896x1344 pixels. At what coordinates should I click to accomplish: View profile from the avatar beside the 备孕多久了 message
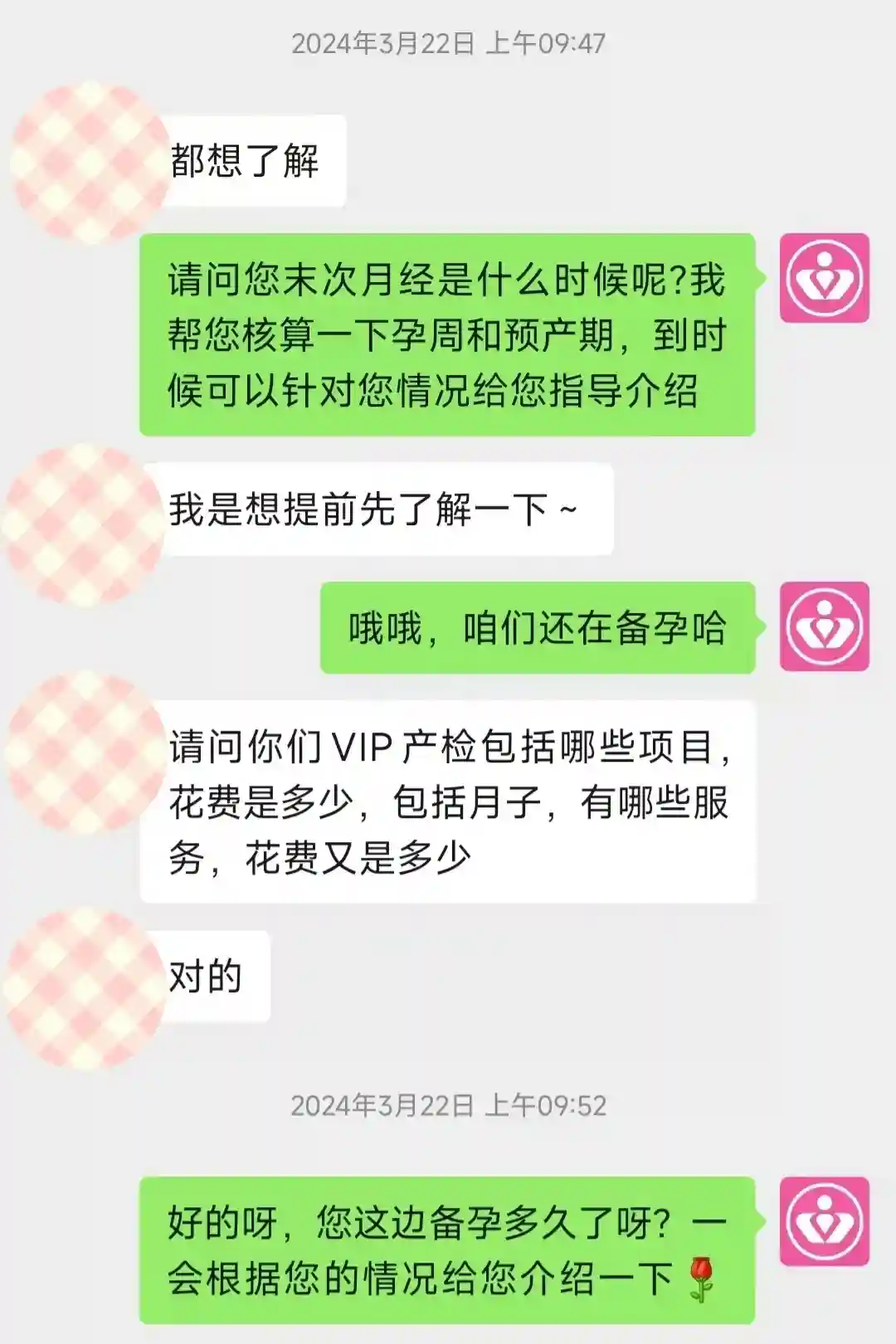point(824,1221)
